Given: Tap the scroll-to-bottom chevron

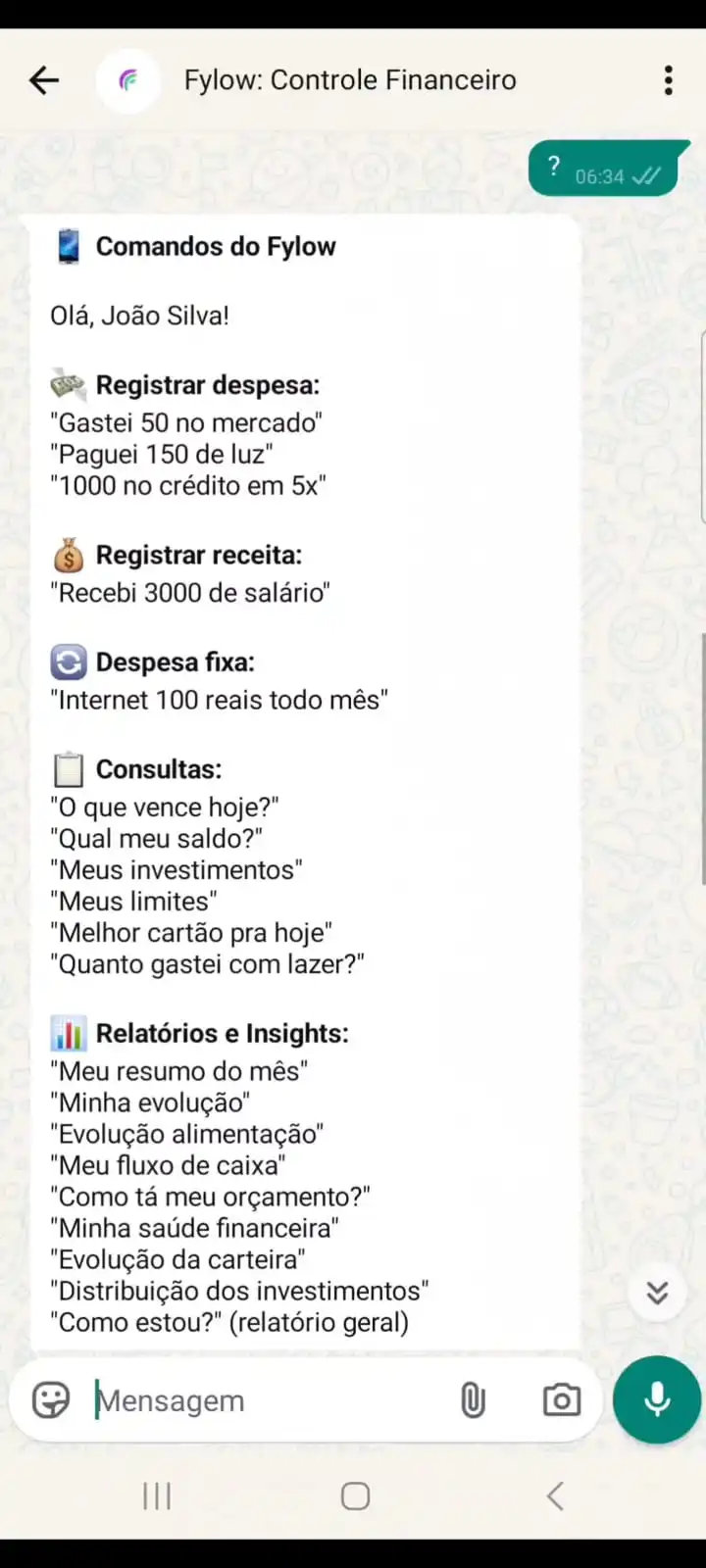Looking at the screenshot, I should (x=657, y=1292).
